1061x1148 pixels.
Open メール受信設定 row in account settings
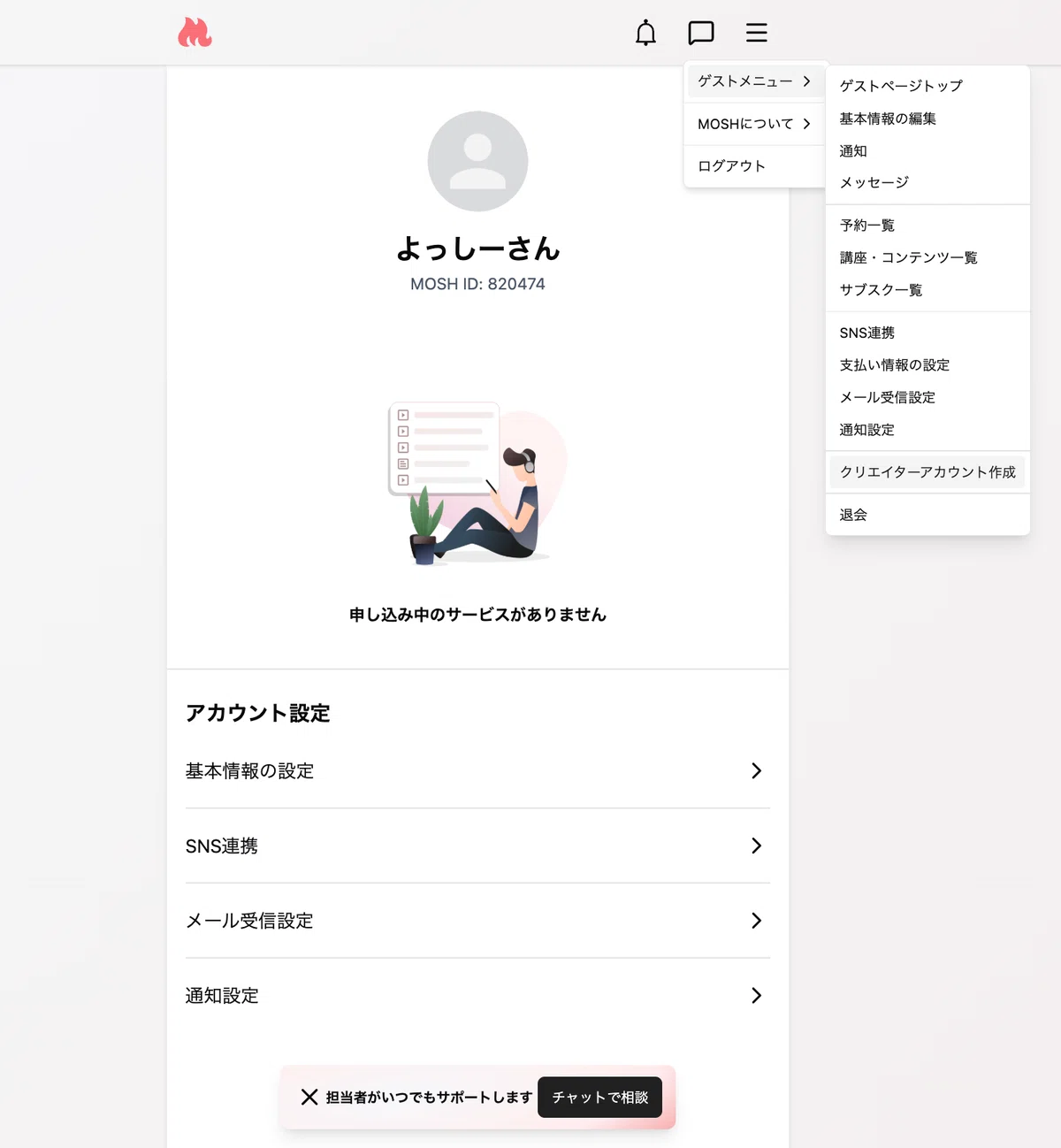pyautogui.click(x=477, y=921)
